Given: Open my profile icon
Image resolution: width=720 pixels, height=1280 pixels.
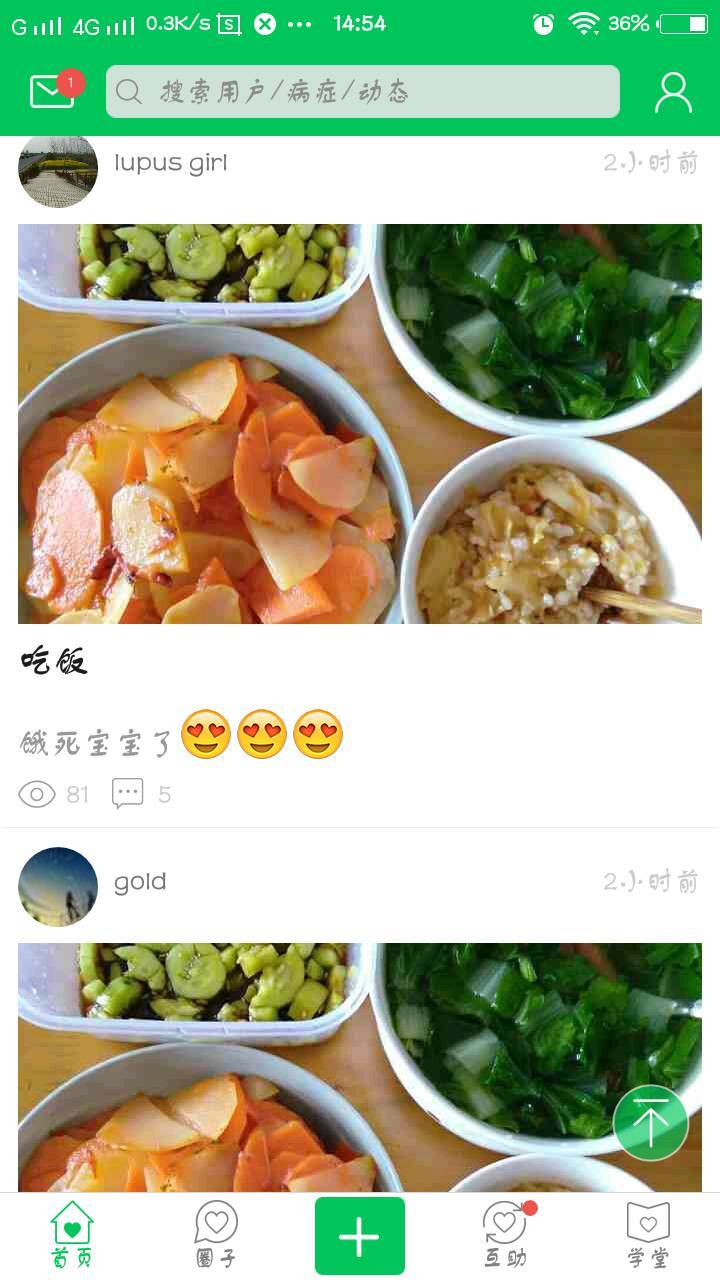Looking at the screenshot, I should click(x=673, y=92).
